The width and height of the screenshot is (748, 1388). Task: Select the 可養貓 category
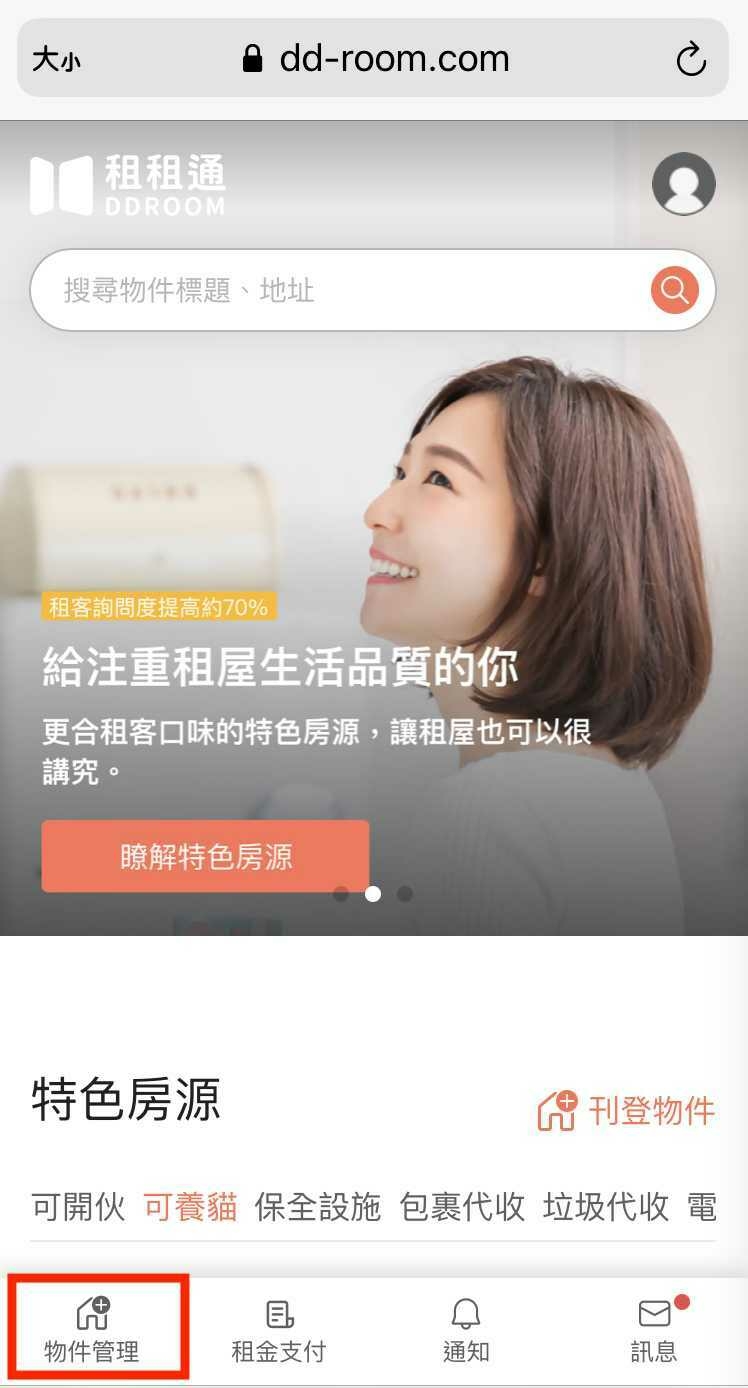coord(190,1207)
